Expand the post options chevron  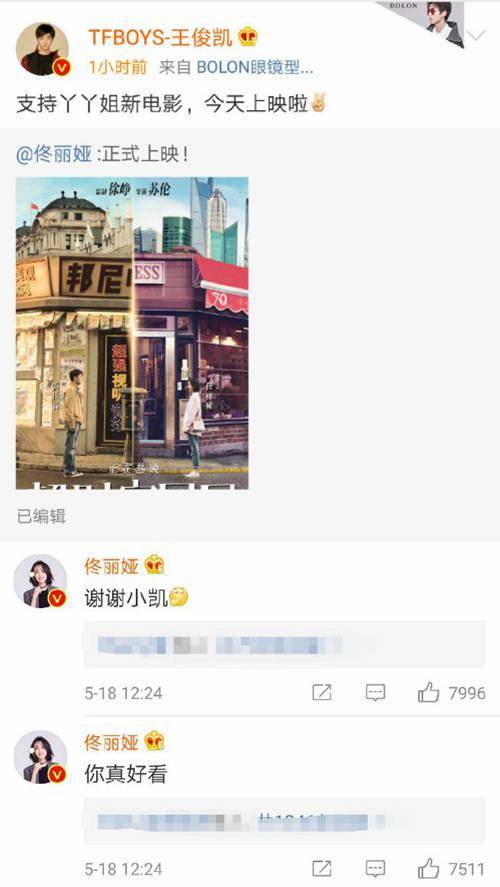[477, 35]
